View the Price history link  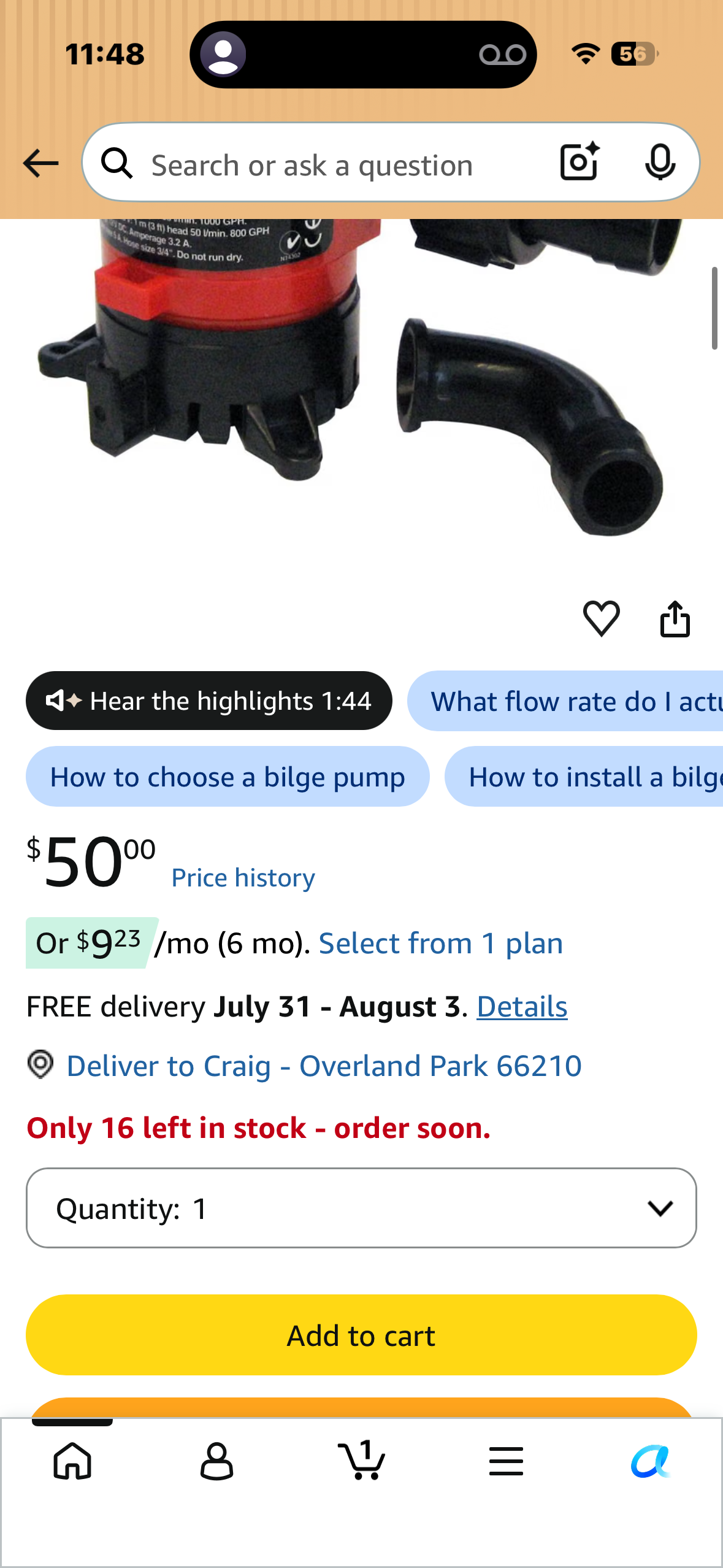243,878
